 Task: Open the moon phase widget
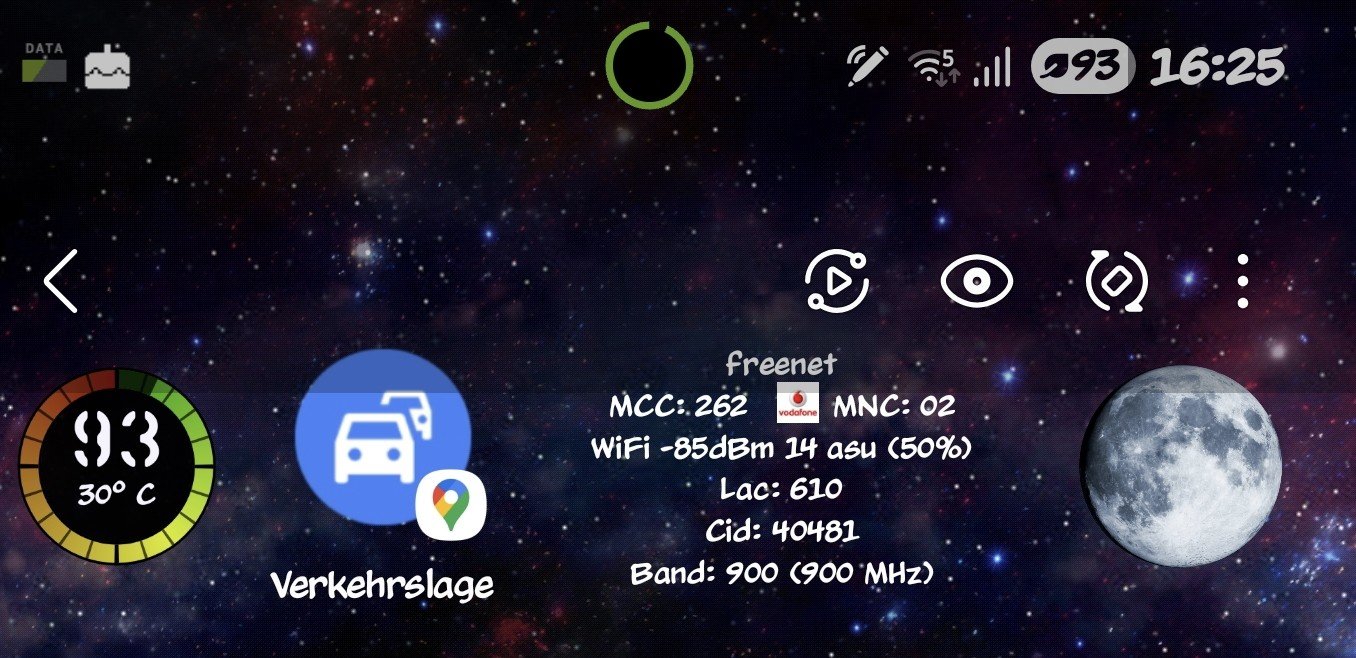coord(1181,465)
